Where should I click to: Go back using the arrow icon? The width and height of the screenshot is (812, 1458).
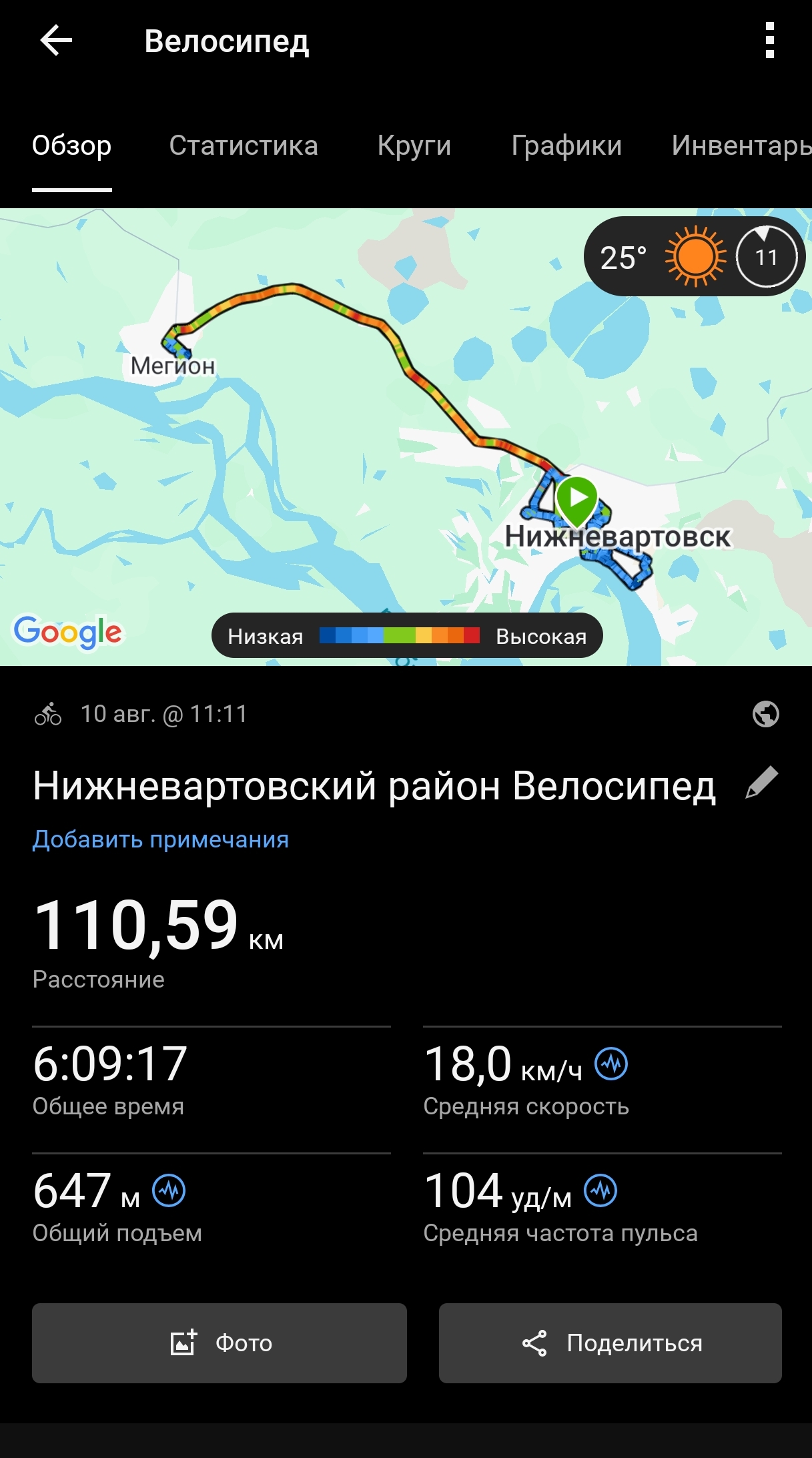point(56,41)
